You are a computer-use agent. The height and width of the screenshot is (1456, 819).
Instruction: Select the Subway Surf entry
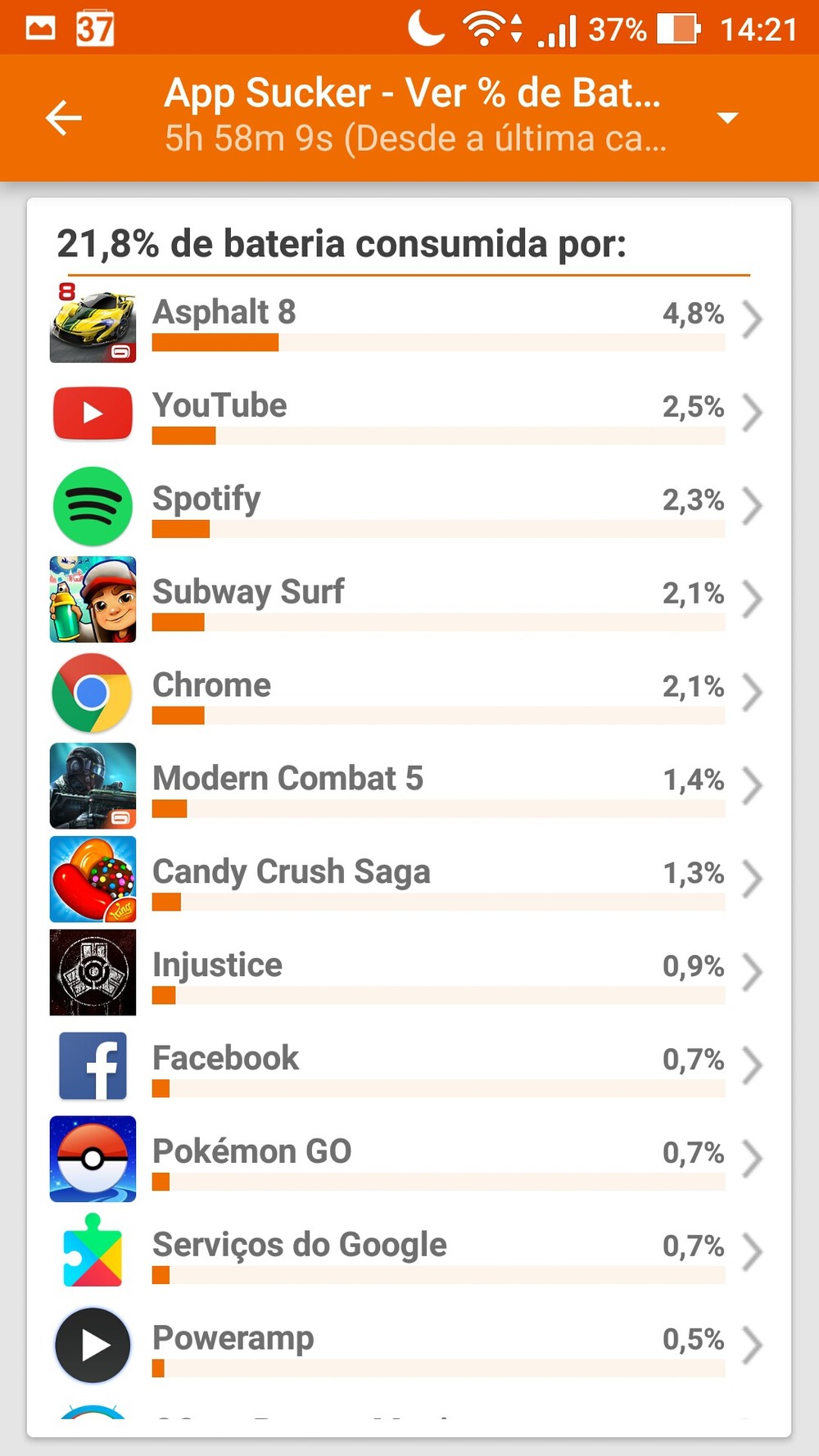click(409, 599)
